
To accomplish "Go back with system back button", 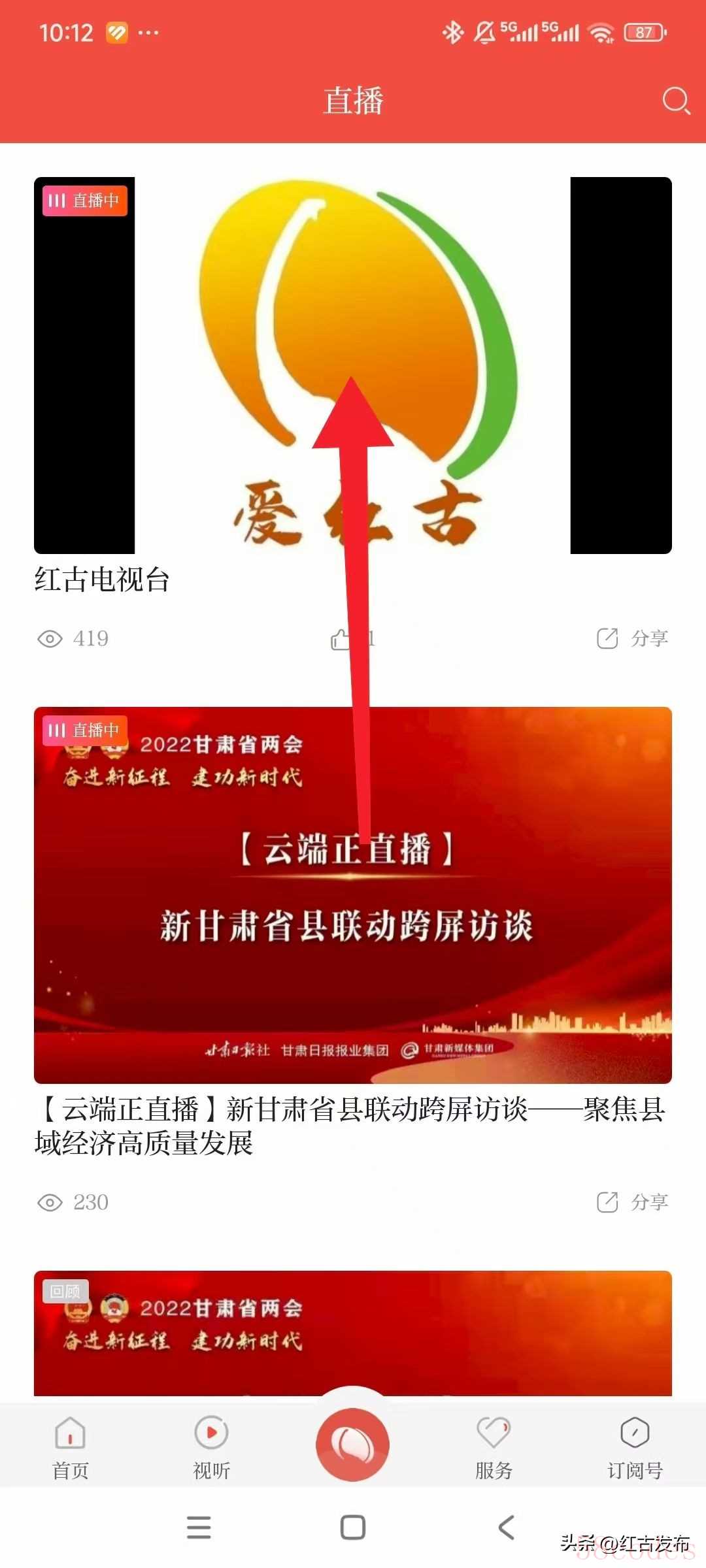I will pyautogui.click(x=507, y=1527).
